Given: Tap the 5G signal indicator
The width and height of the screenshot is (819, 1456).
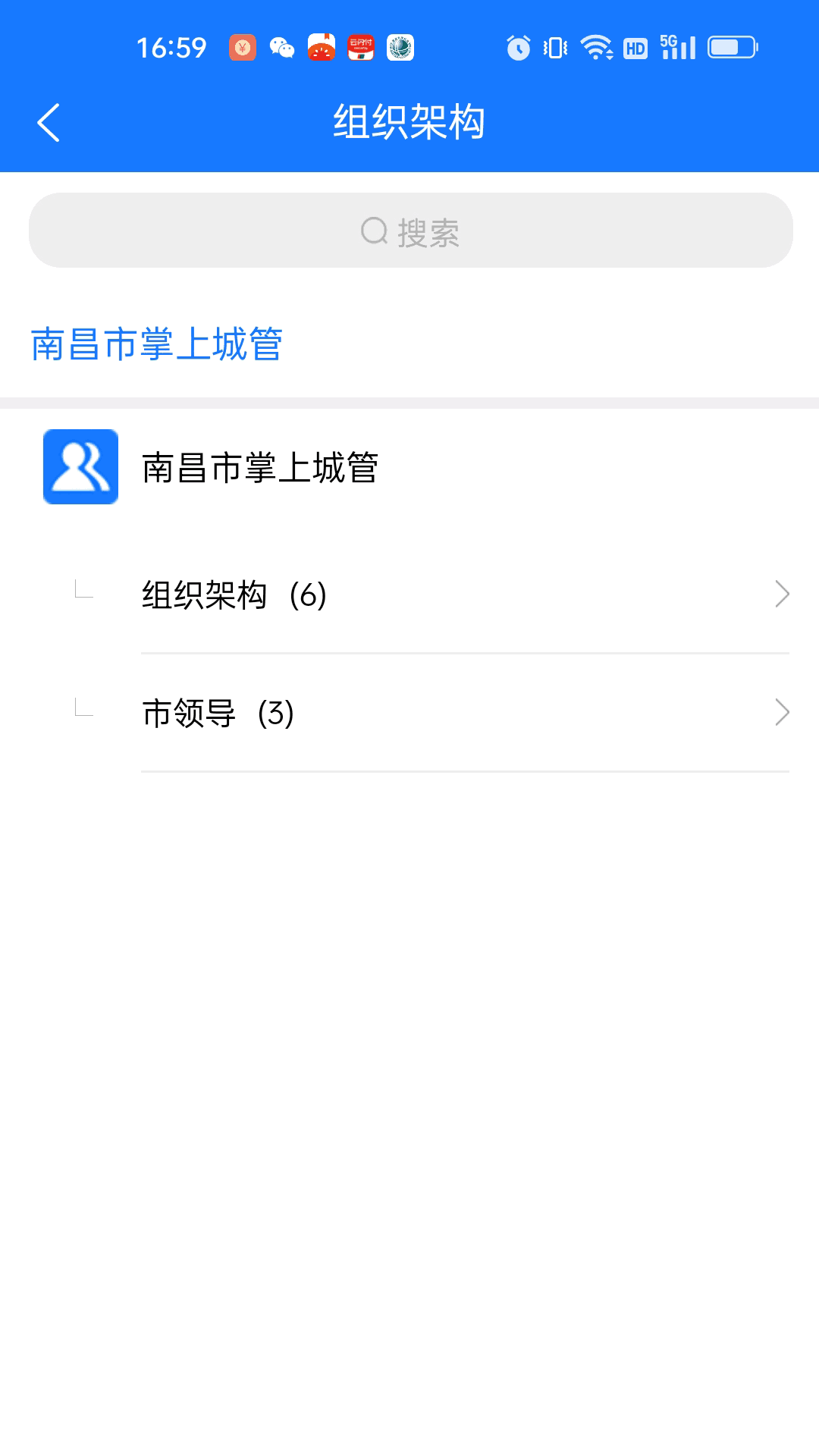Looking at the screenshot, I should coord(675,47).
